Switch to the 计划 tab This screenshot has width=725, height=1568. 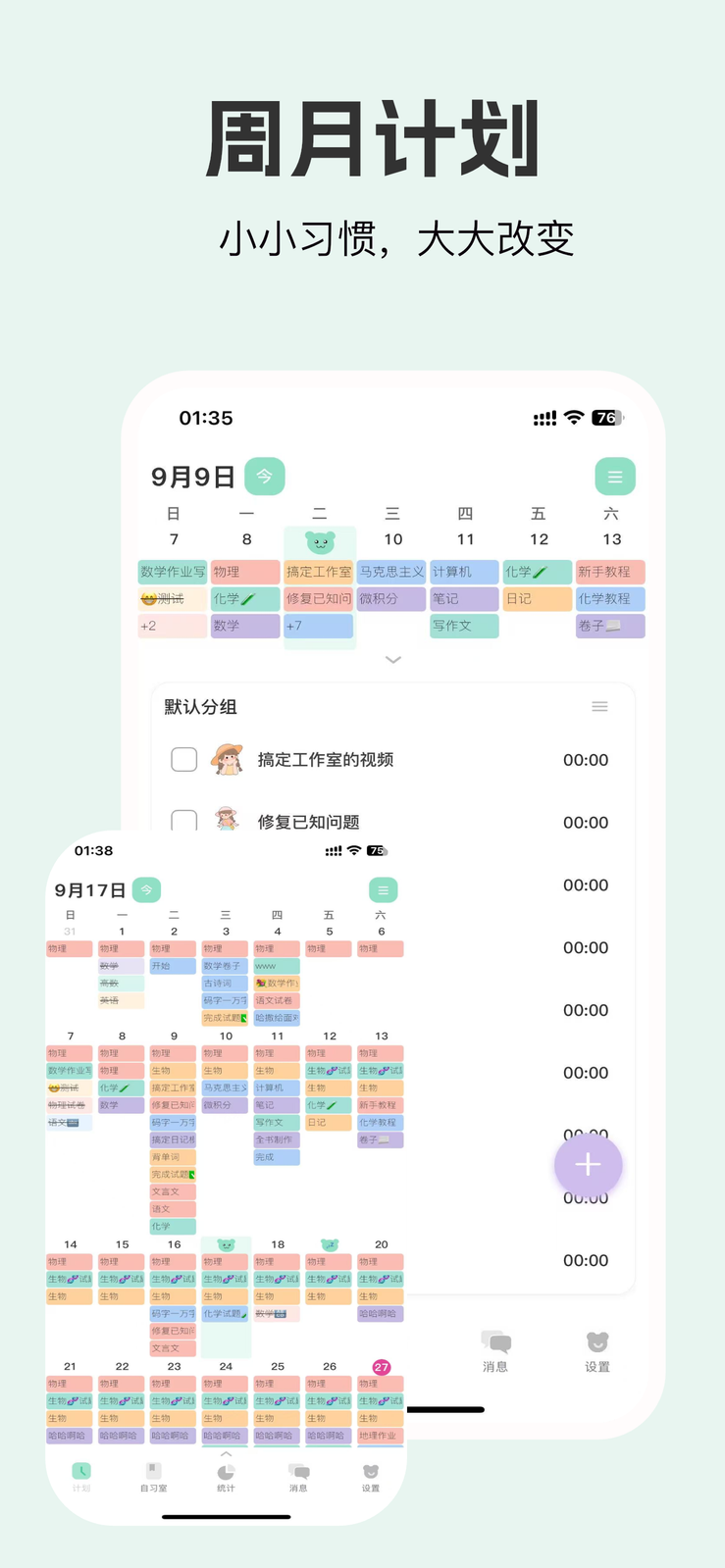(82, 1472)
